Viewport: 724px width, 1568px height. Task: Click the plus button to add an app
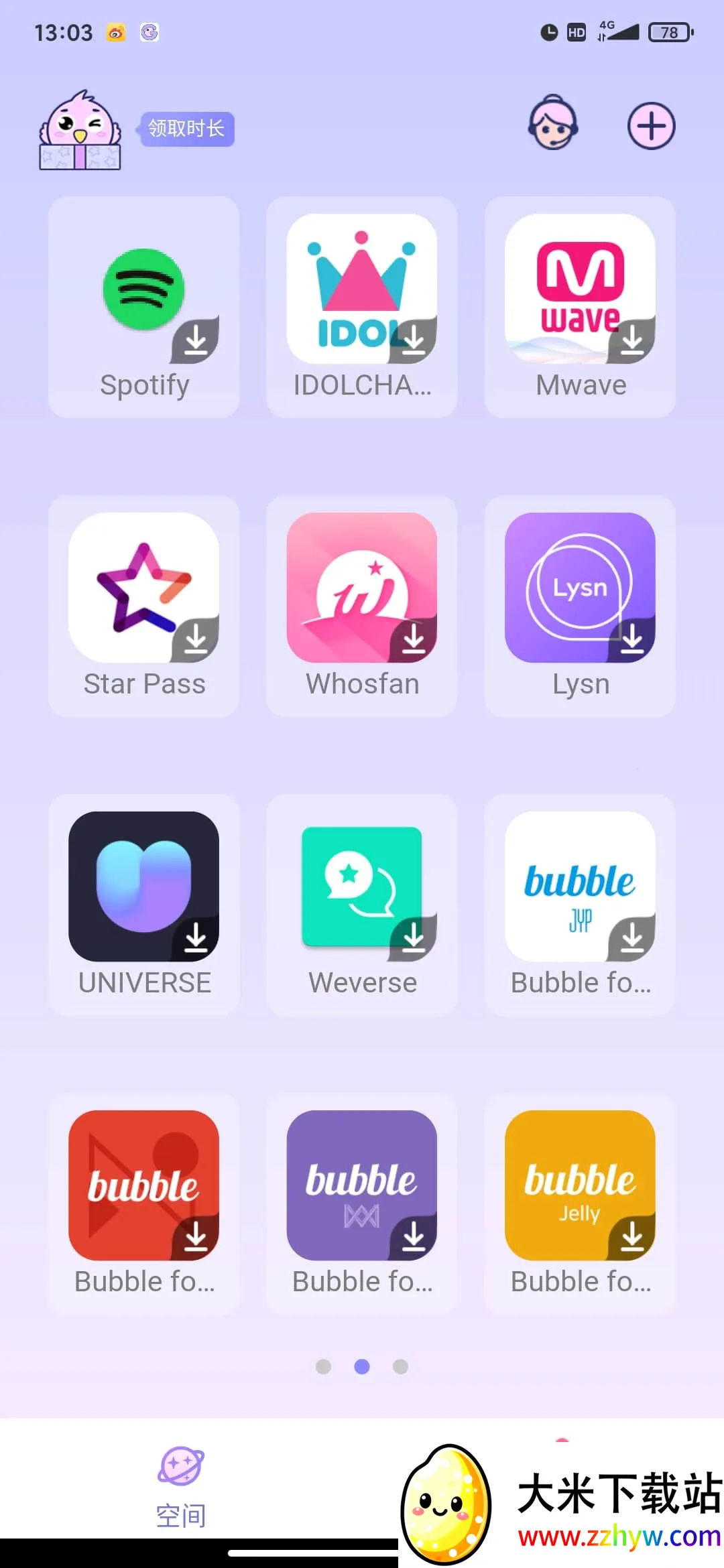pyautogui.click(x=650, y=125)
